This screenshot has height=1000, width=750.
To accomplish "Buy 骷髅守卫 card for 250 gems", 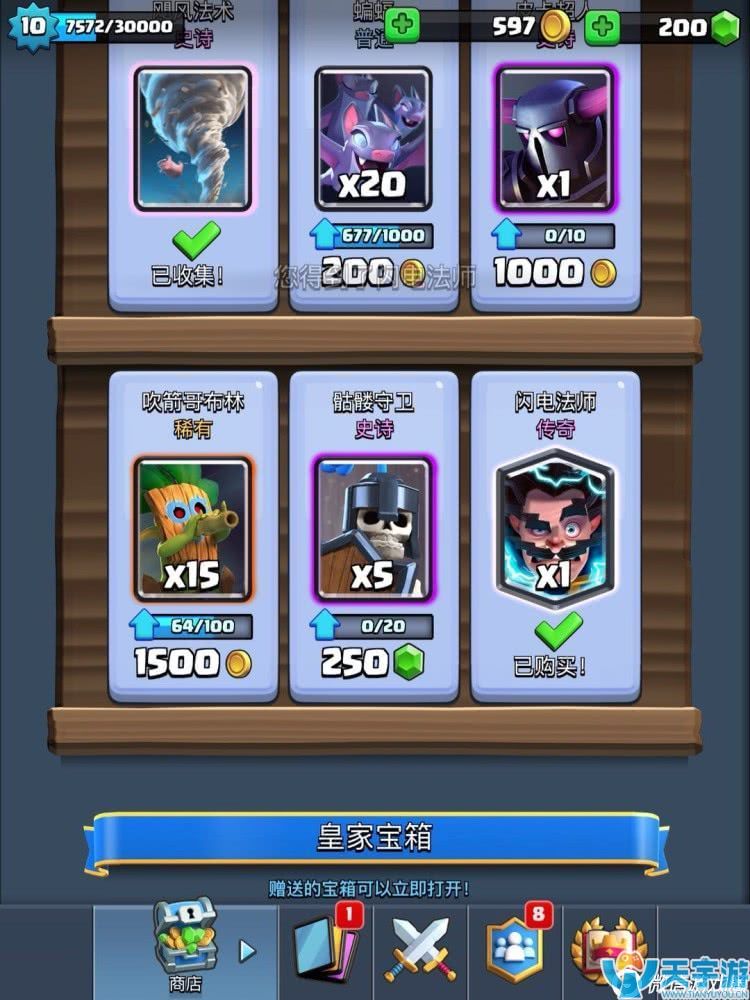I will (374, 662).
